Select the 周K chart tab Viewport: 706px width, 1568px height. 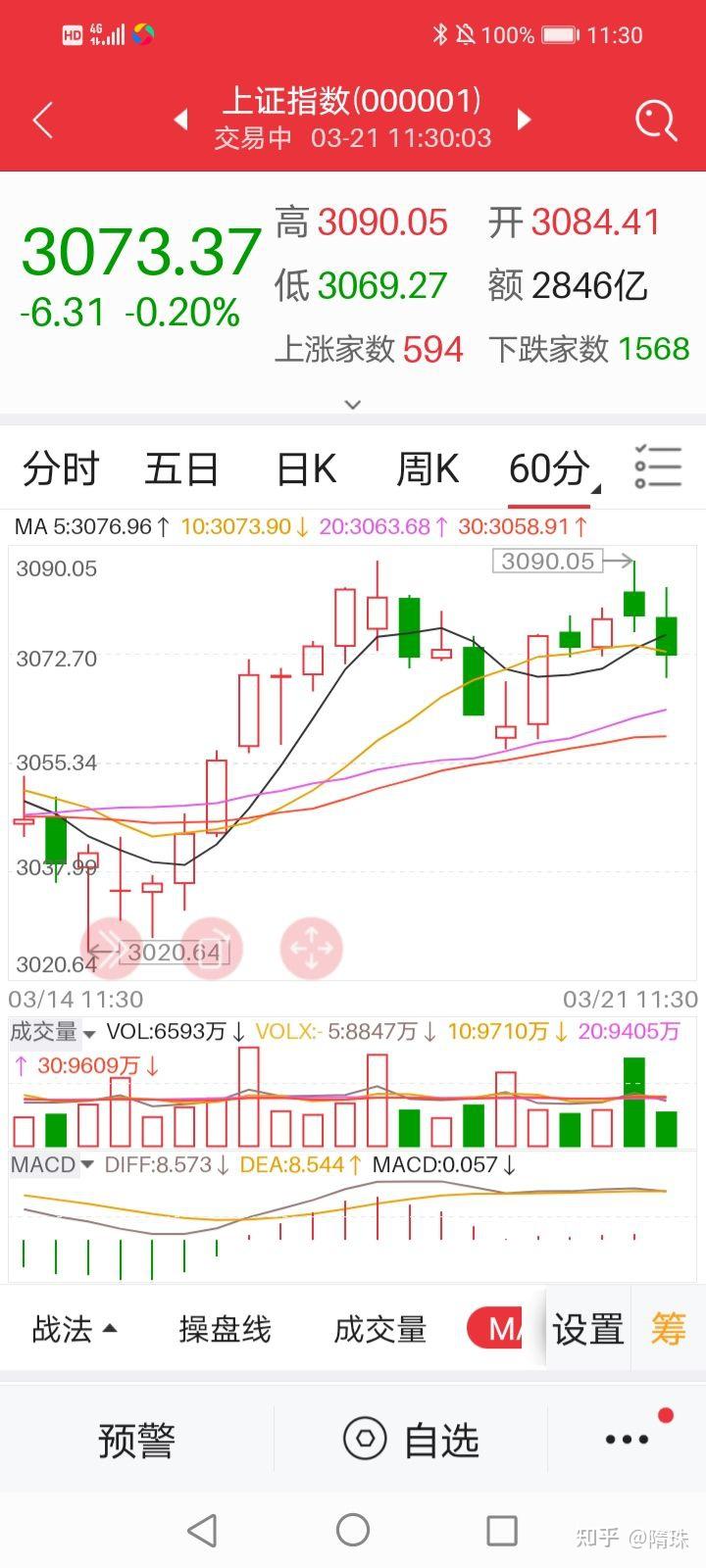(x=428, y=468)
